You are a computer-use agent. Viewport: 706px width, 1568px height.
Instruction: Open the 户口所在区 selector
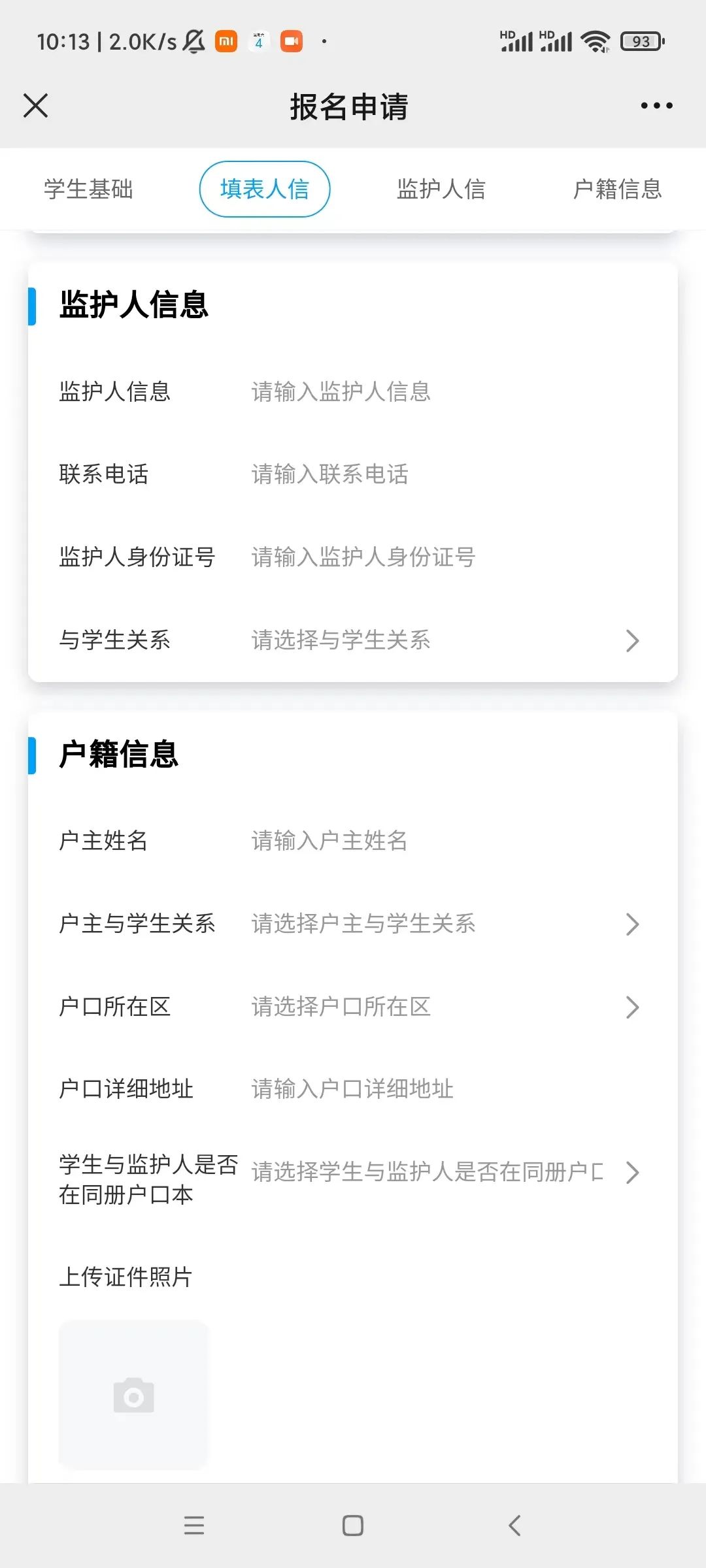click(445, 1007)
